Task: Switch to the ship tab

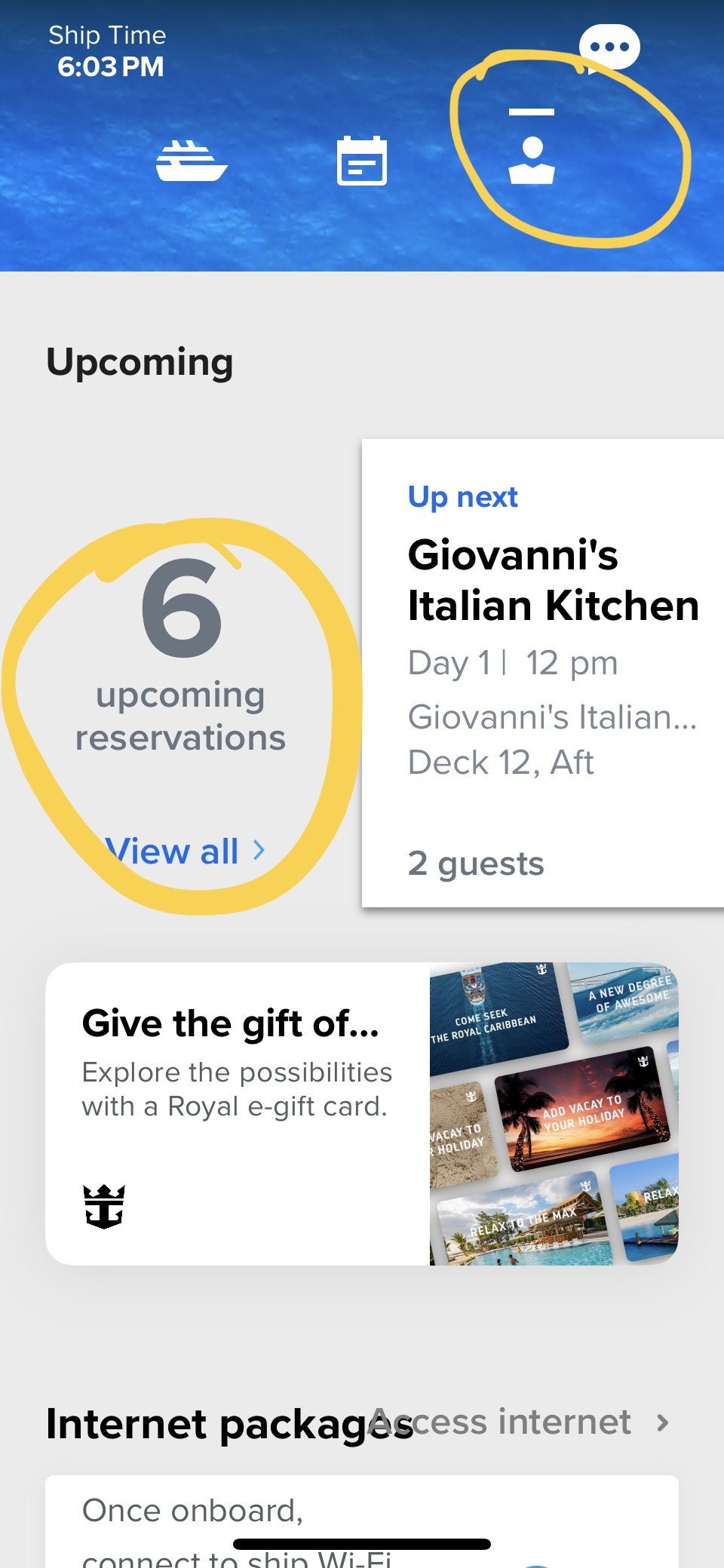Action: [192, 161]
